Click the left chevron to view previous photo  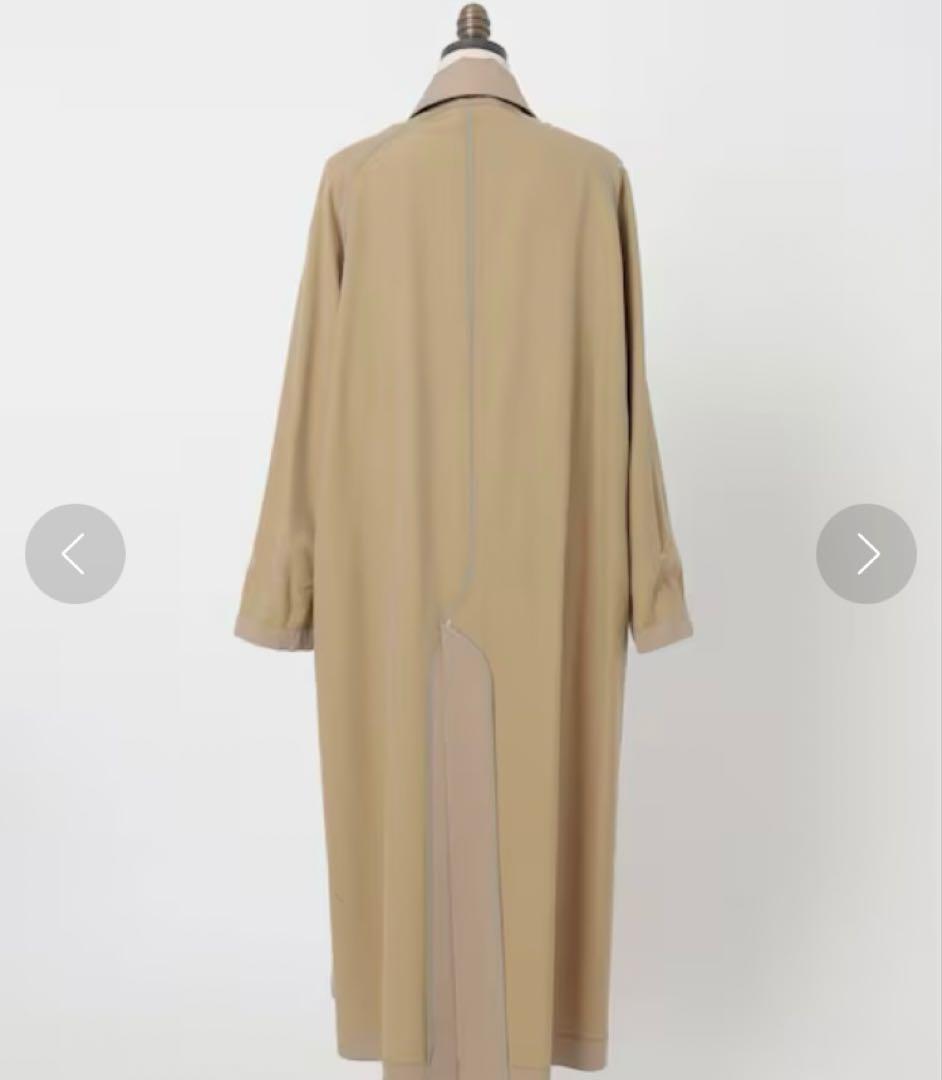[x=75, y=553]
